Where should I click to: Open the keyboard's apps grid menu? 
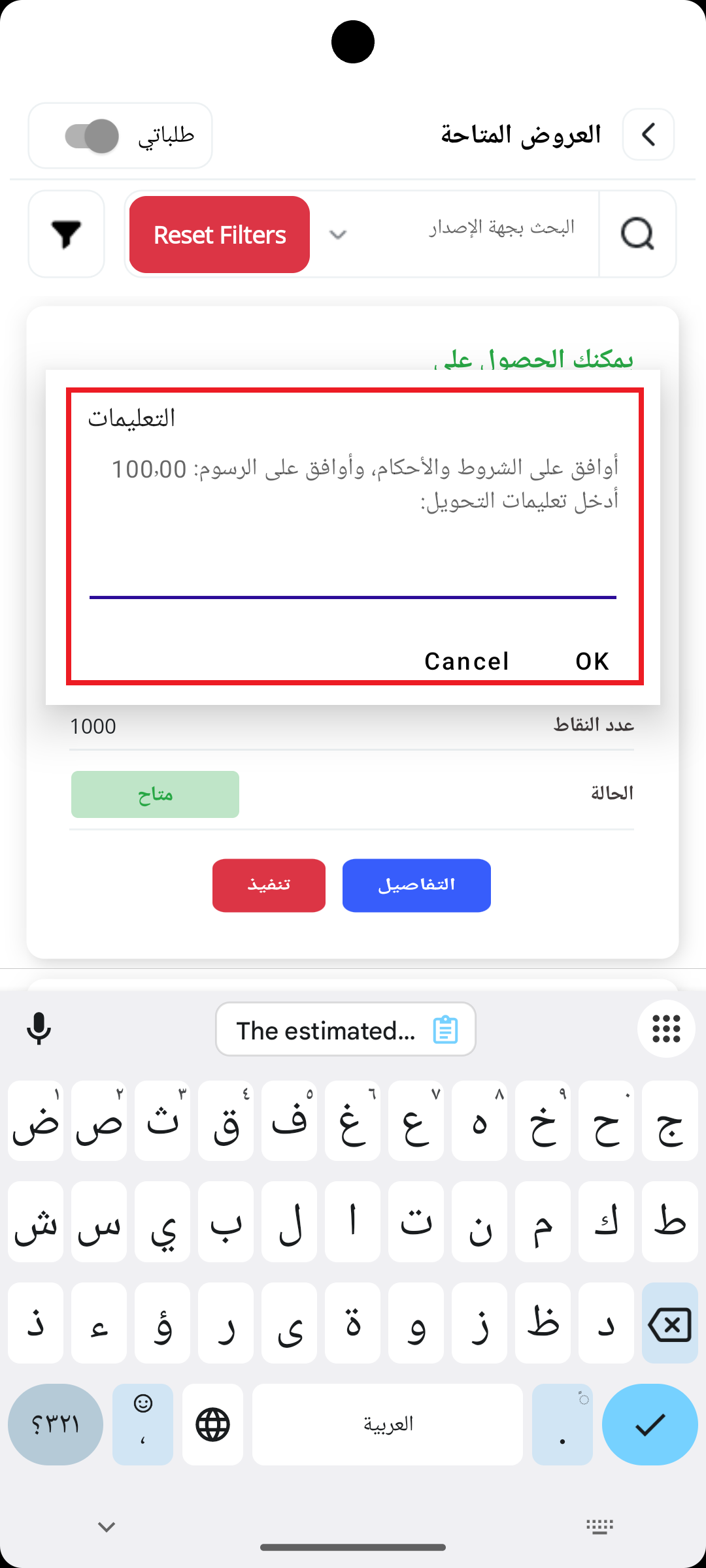(x=665, y=1029)
